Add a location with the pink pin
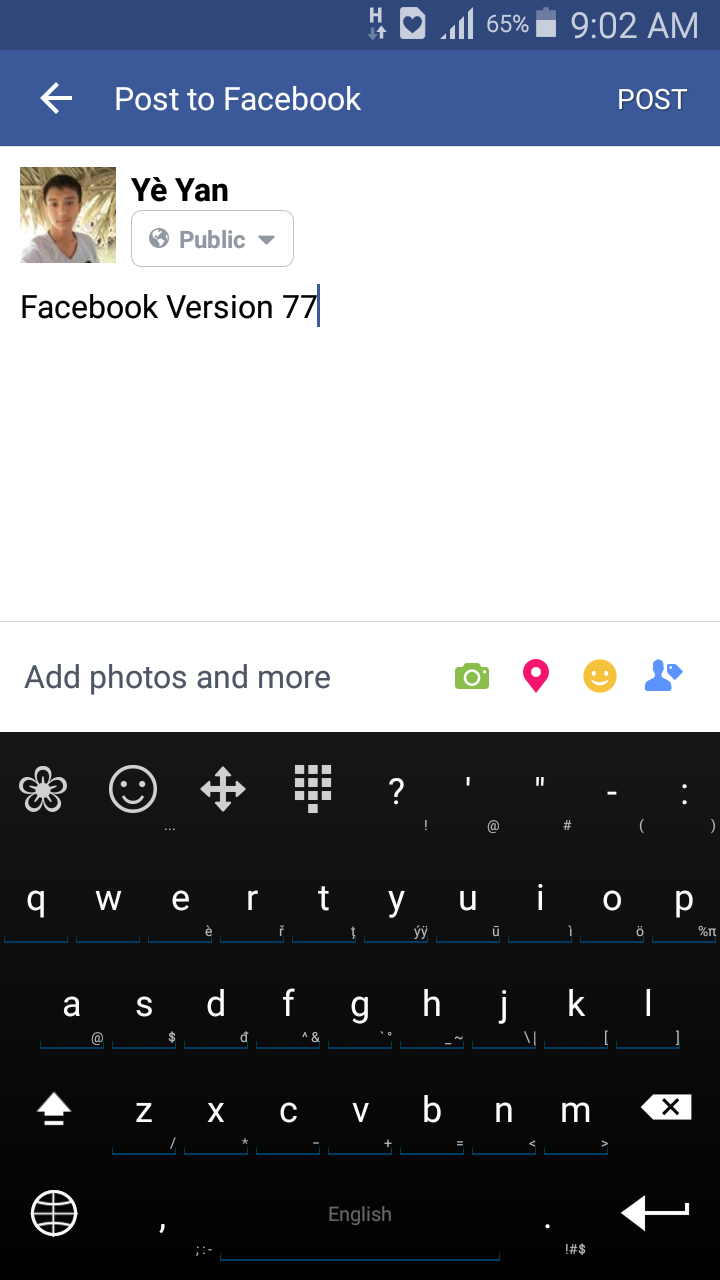 [536, 677]
